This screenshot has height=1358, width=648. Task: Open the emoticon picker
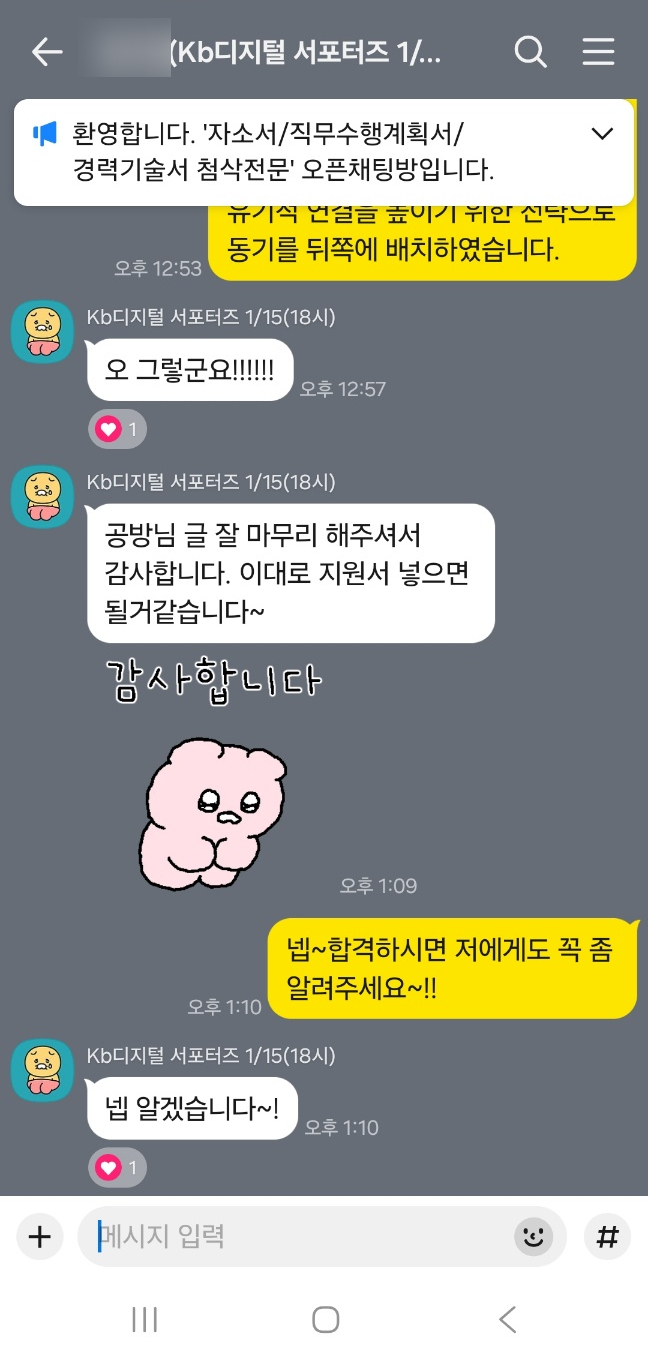533,1237
